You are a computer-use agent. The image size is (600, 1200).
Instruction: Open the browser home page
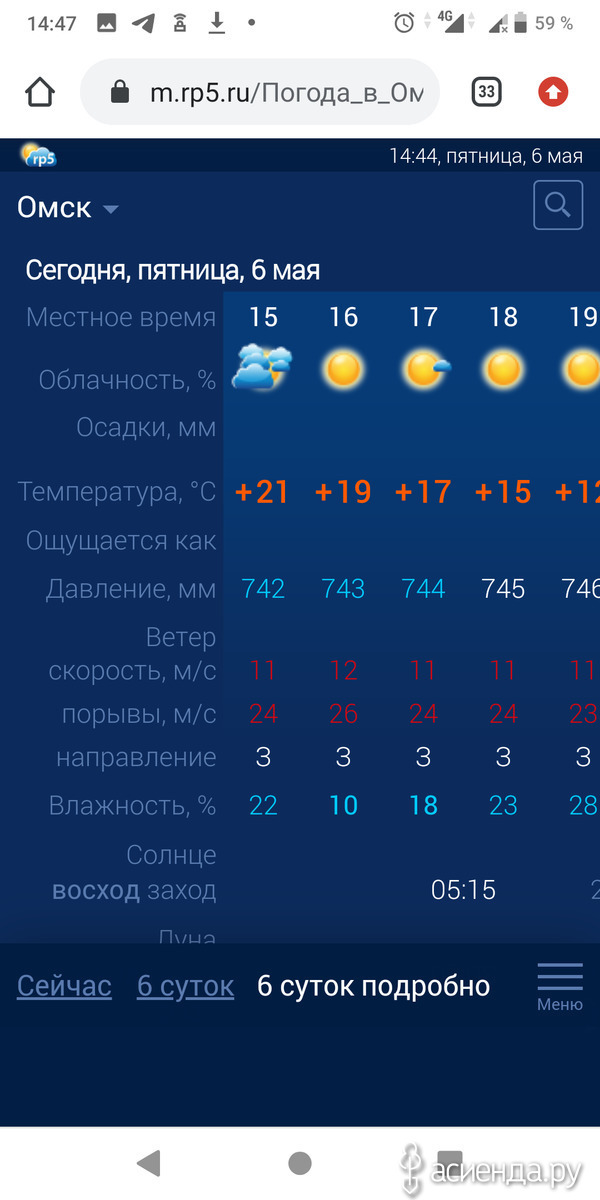[x=40, y=93]
